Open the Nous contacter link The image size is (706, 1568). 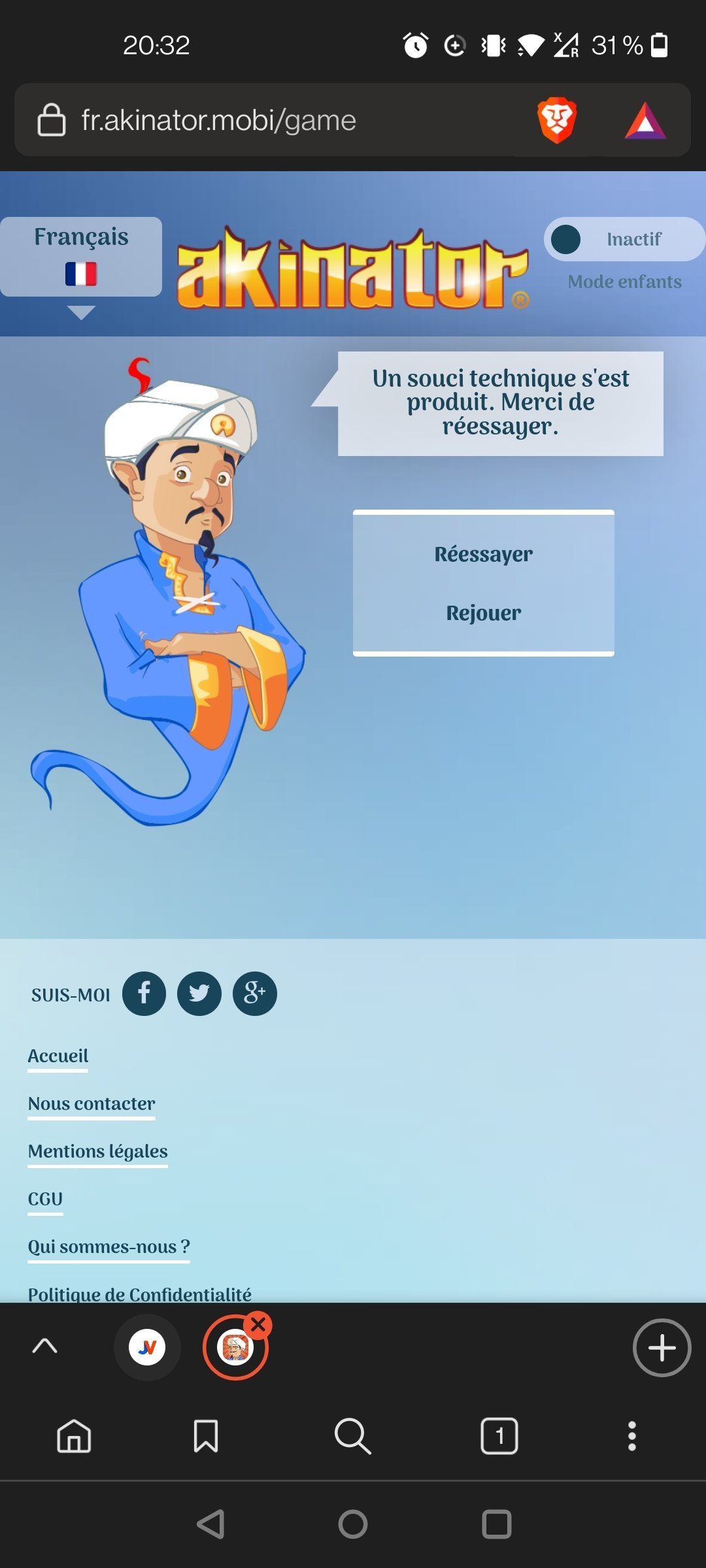point(92,1103)
